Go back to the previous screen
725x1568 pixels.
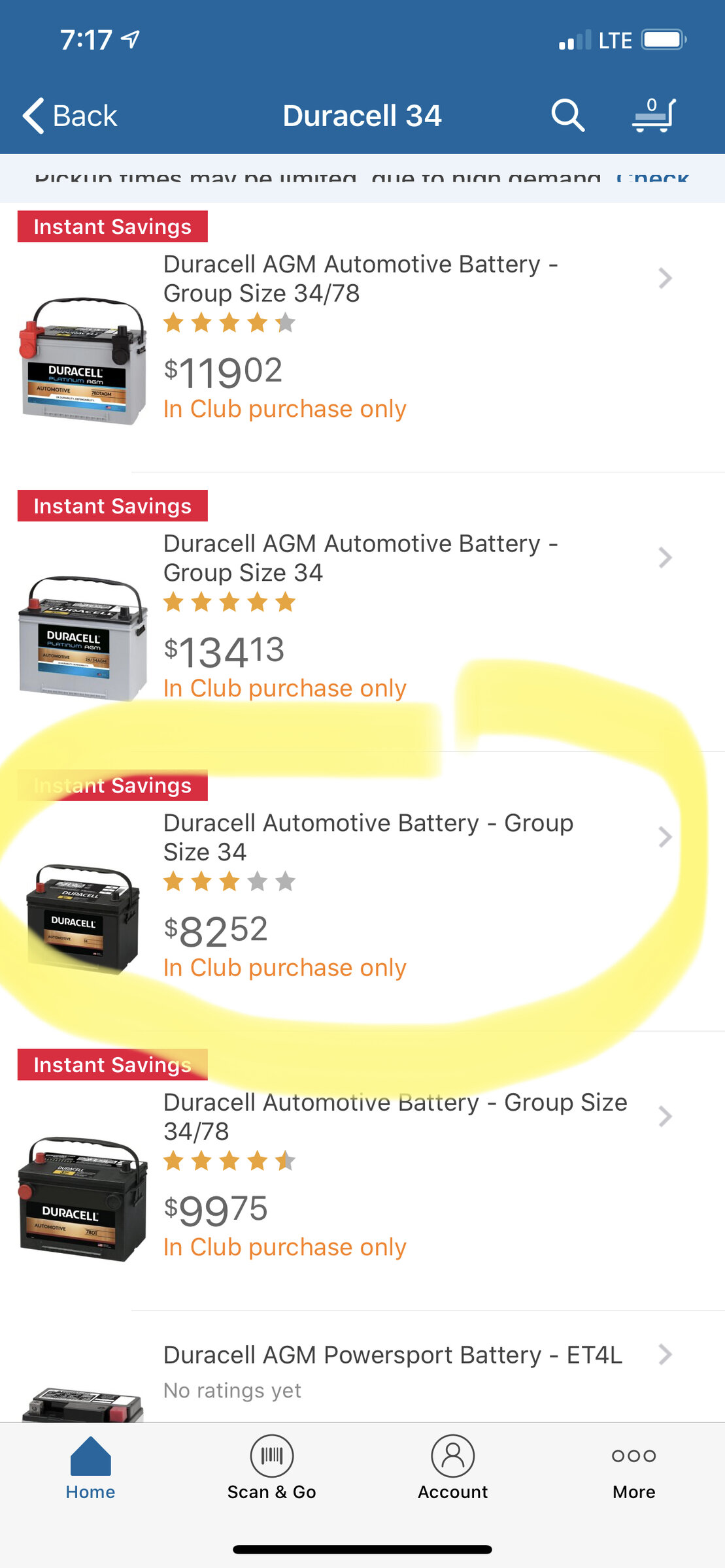tap(69, 116)
